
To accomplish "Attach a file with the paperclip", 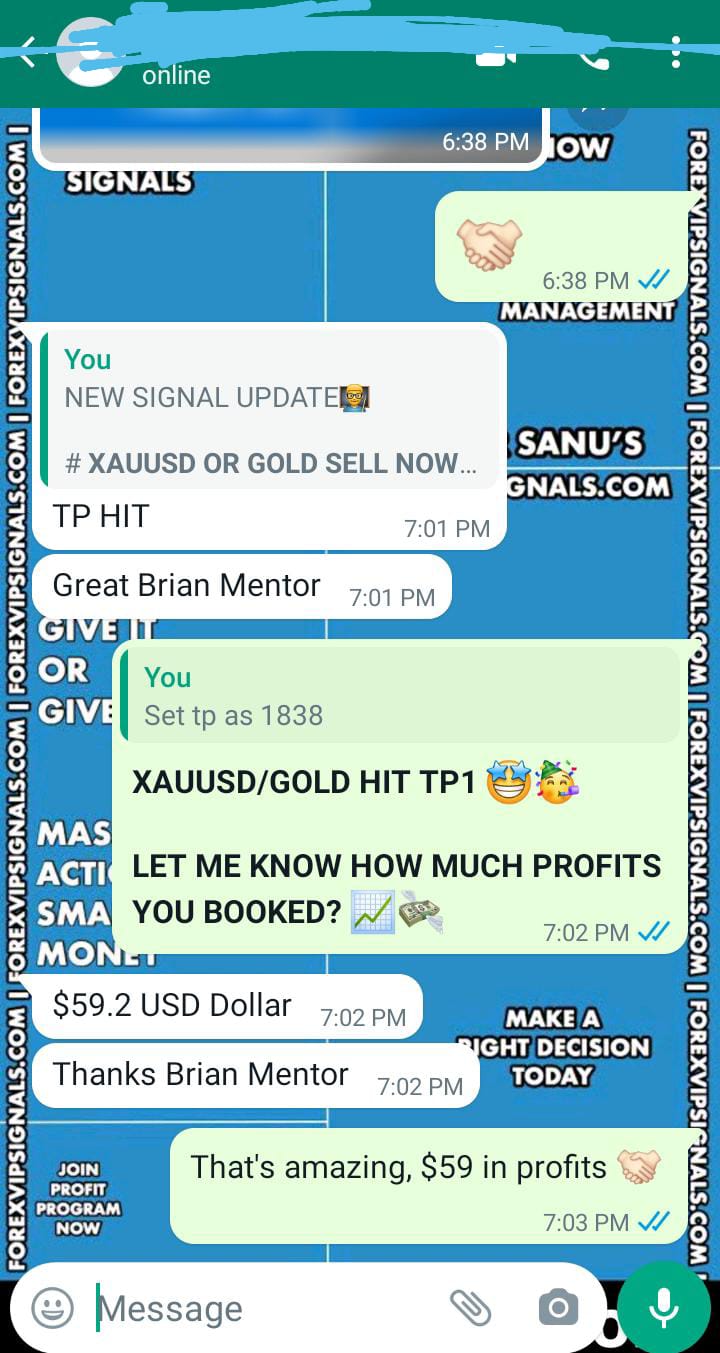I will tap(469, 1307).
